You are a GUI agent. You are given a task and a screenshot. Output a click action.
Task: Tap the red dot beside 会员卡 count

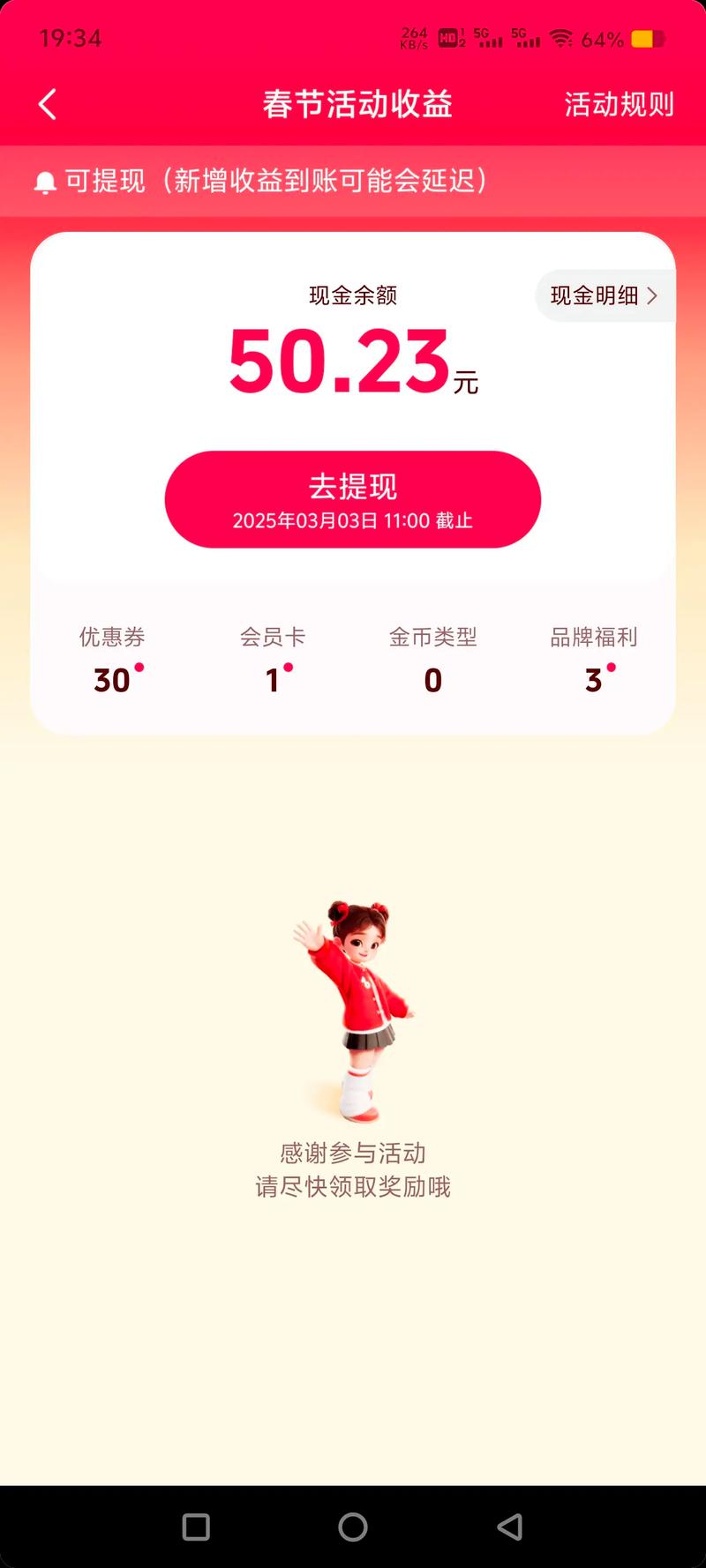click(x=290, y=668)
